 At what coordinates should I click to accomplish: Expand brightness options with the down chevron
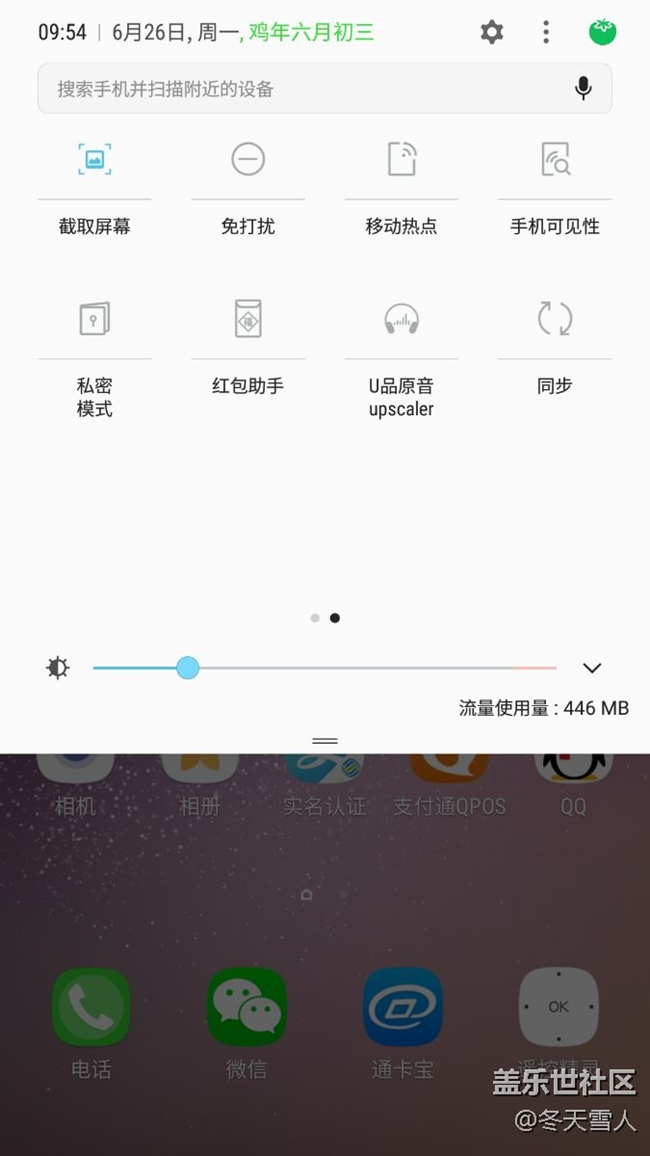coord(591,668)
